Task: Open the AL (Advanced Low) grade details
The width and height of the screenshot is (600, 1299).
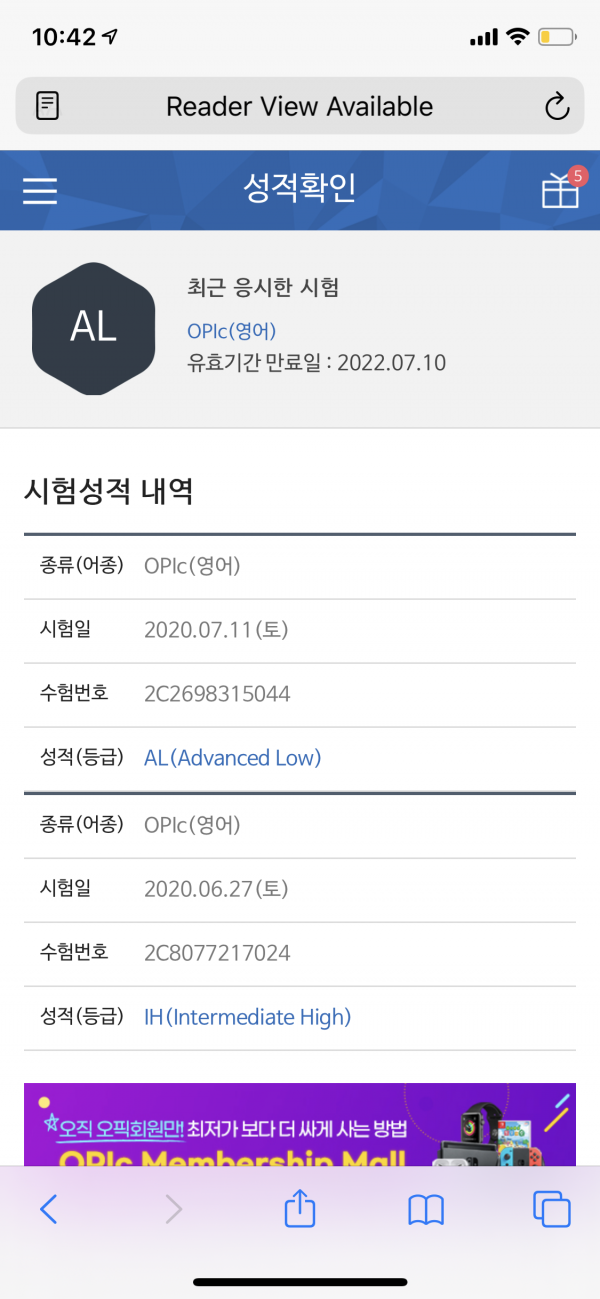Action: (x=233, y=758)
